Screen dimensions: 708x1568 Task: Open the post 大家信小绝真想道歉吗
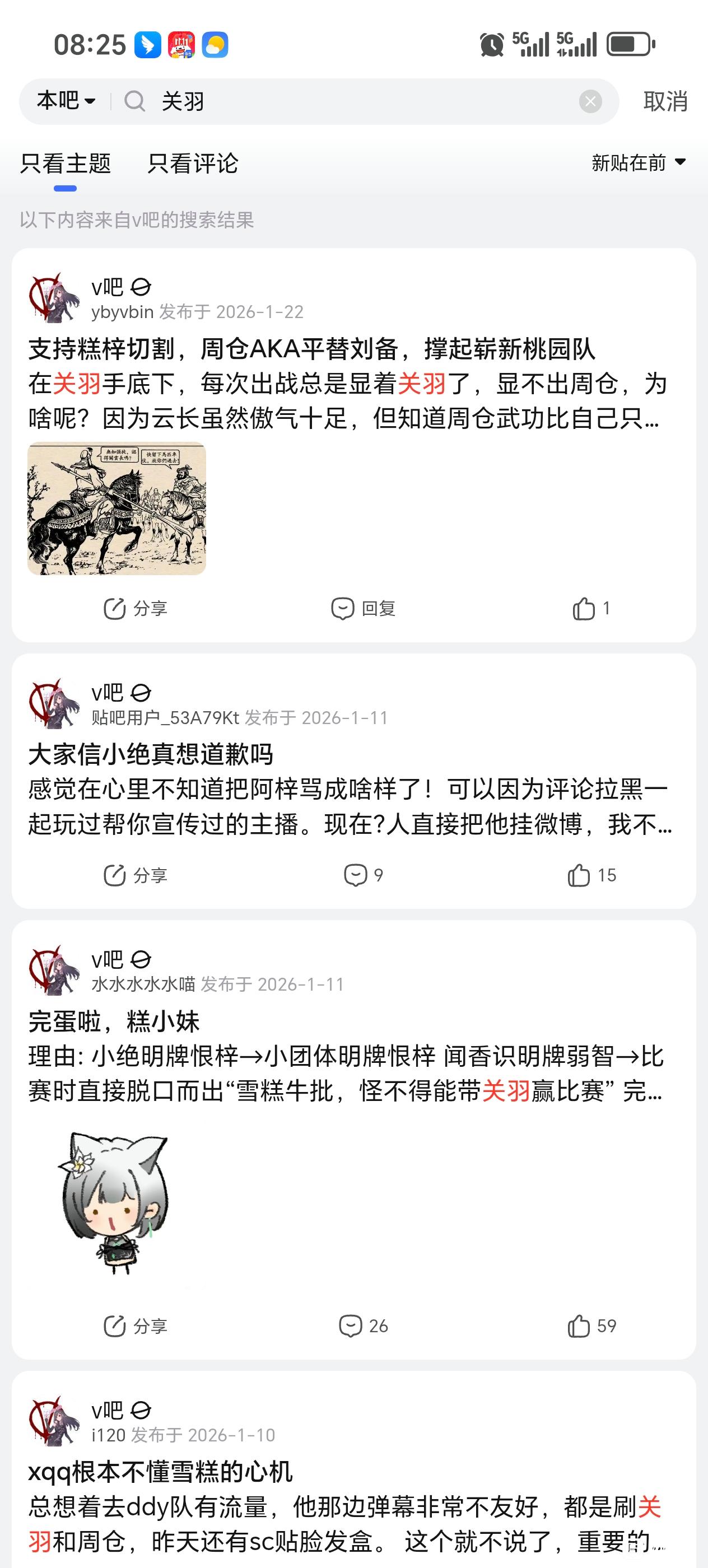coord(151,755)
